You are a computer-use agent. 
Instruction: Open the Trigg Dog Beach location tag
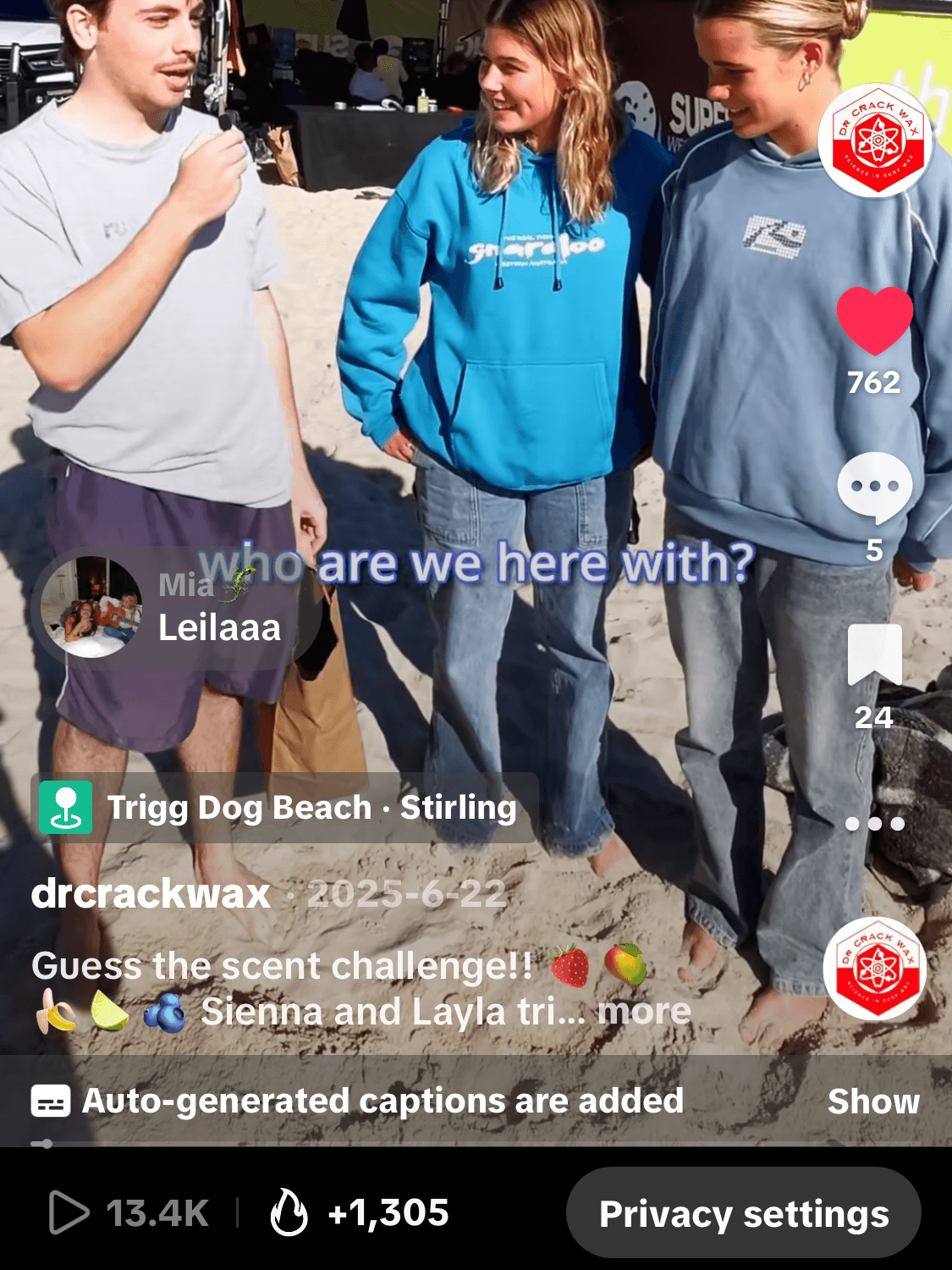(284, 808)
